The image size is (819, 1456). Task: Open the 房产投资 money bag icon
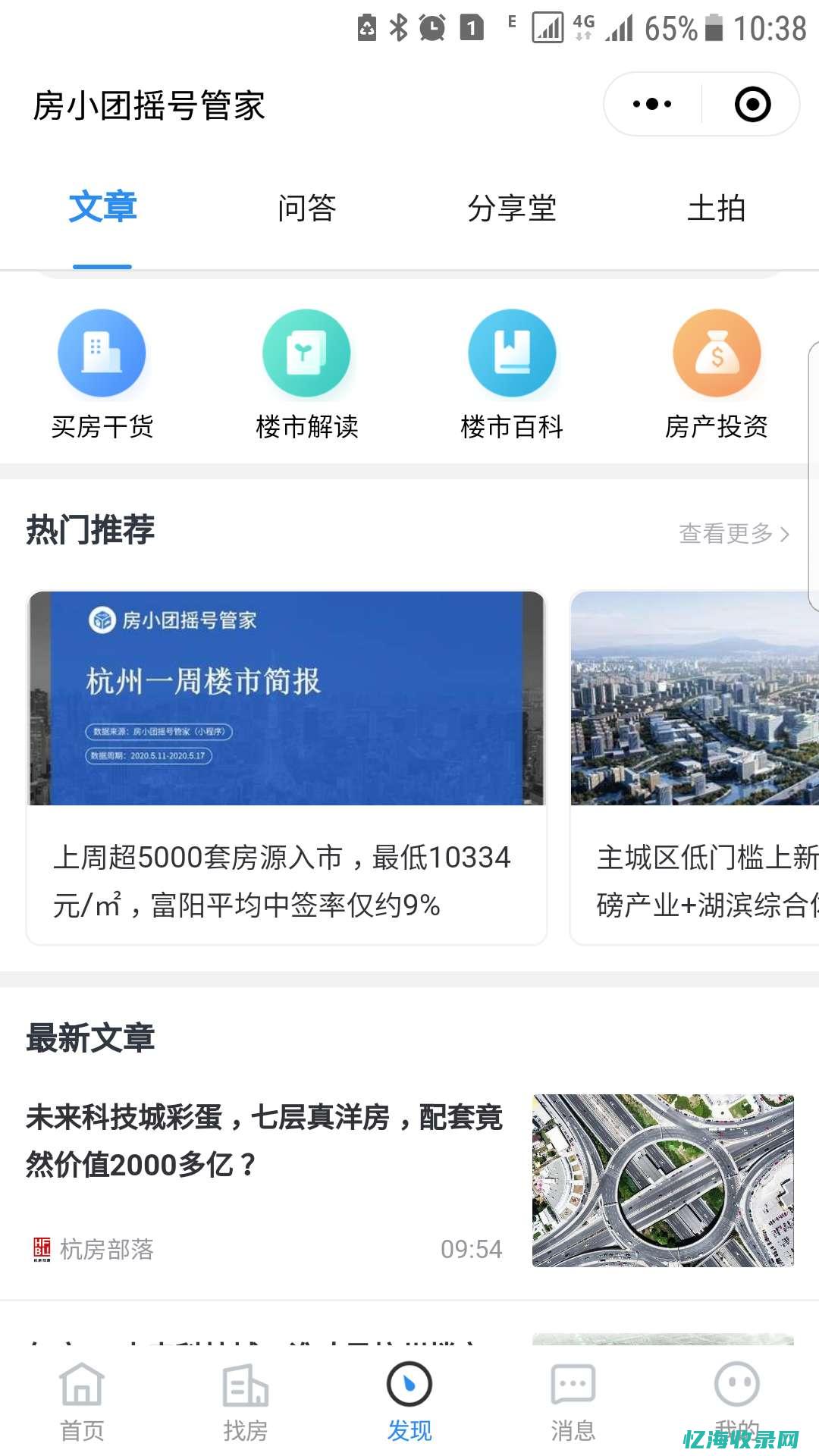coord(717,353)
